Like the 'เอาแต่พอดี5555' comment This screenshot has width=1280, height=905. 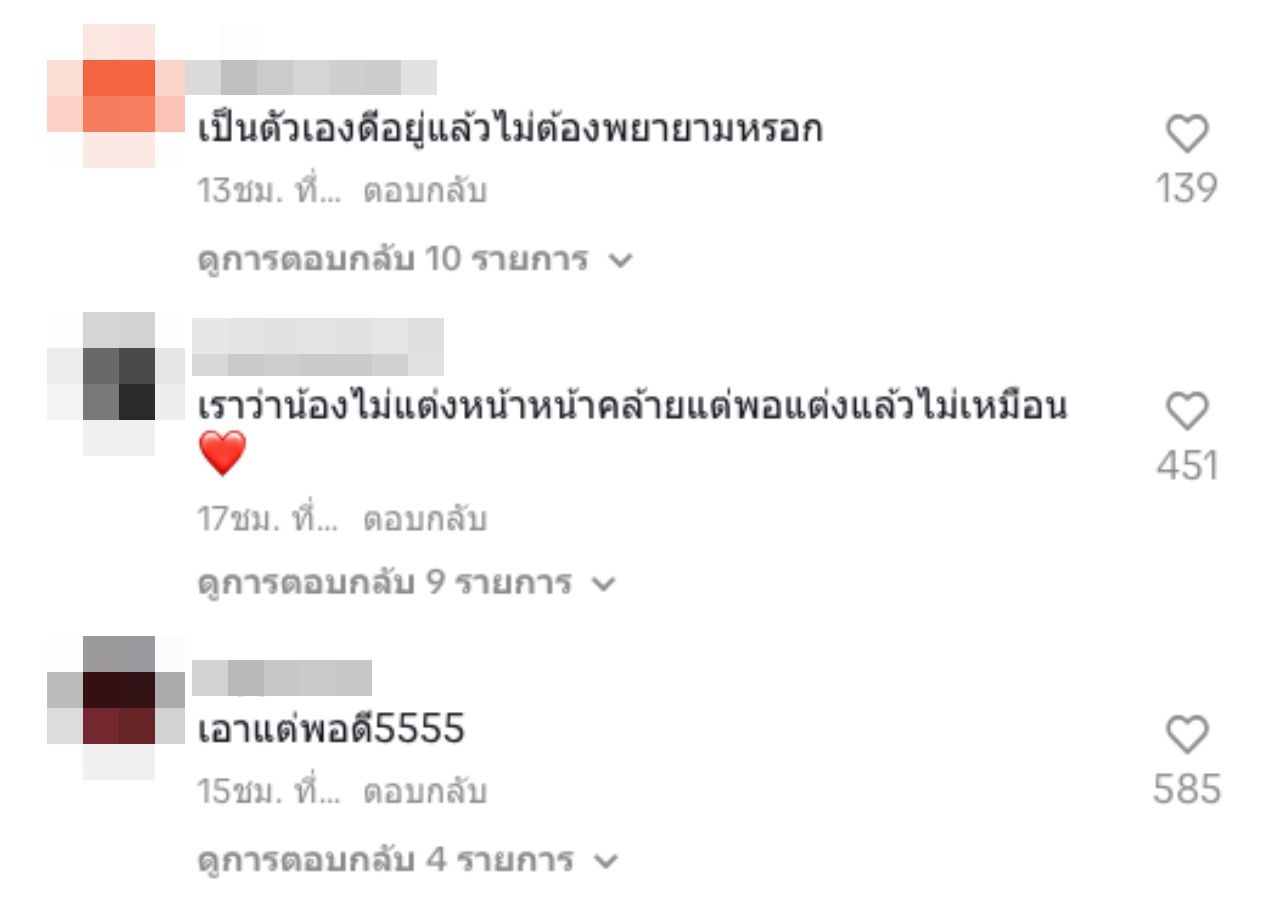pyautogui.click(x=1187, y=736)
